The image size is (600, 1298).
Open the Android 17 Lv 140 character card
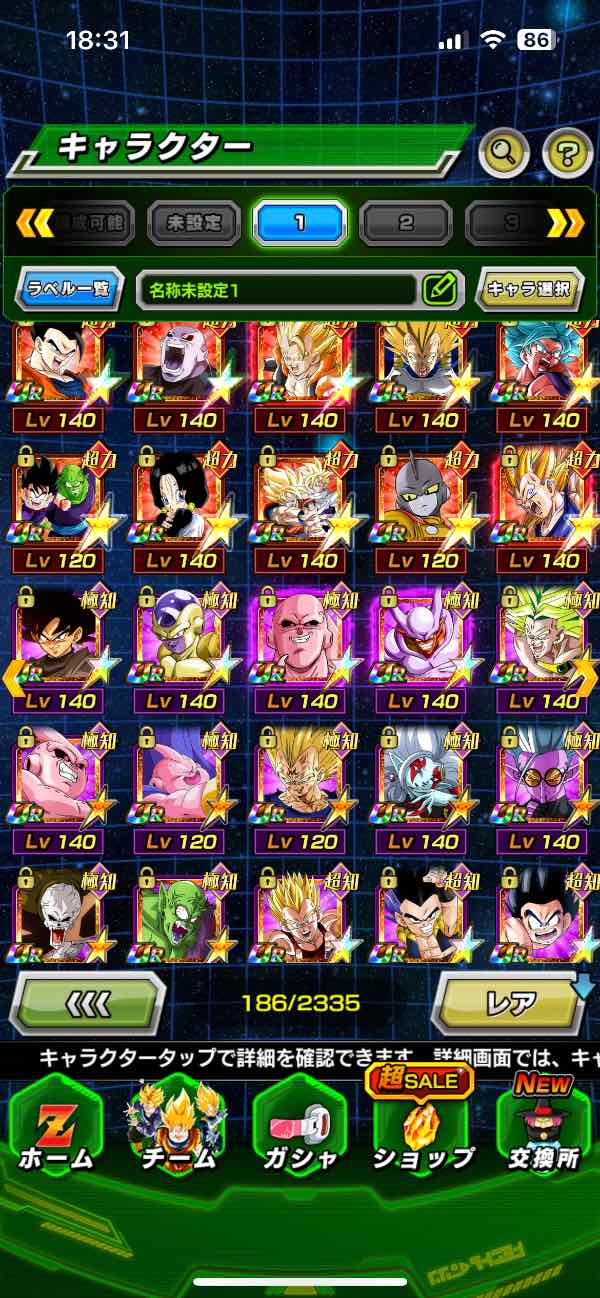(181, 500)
